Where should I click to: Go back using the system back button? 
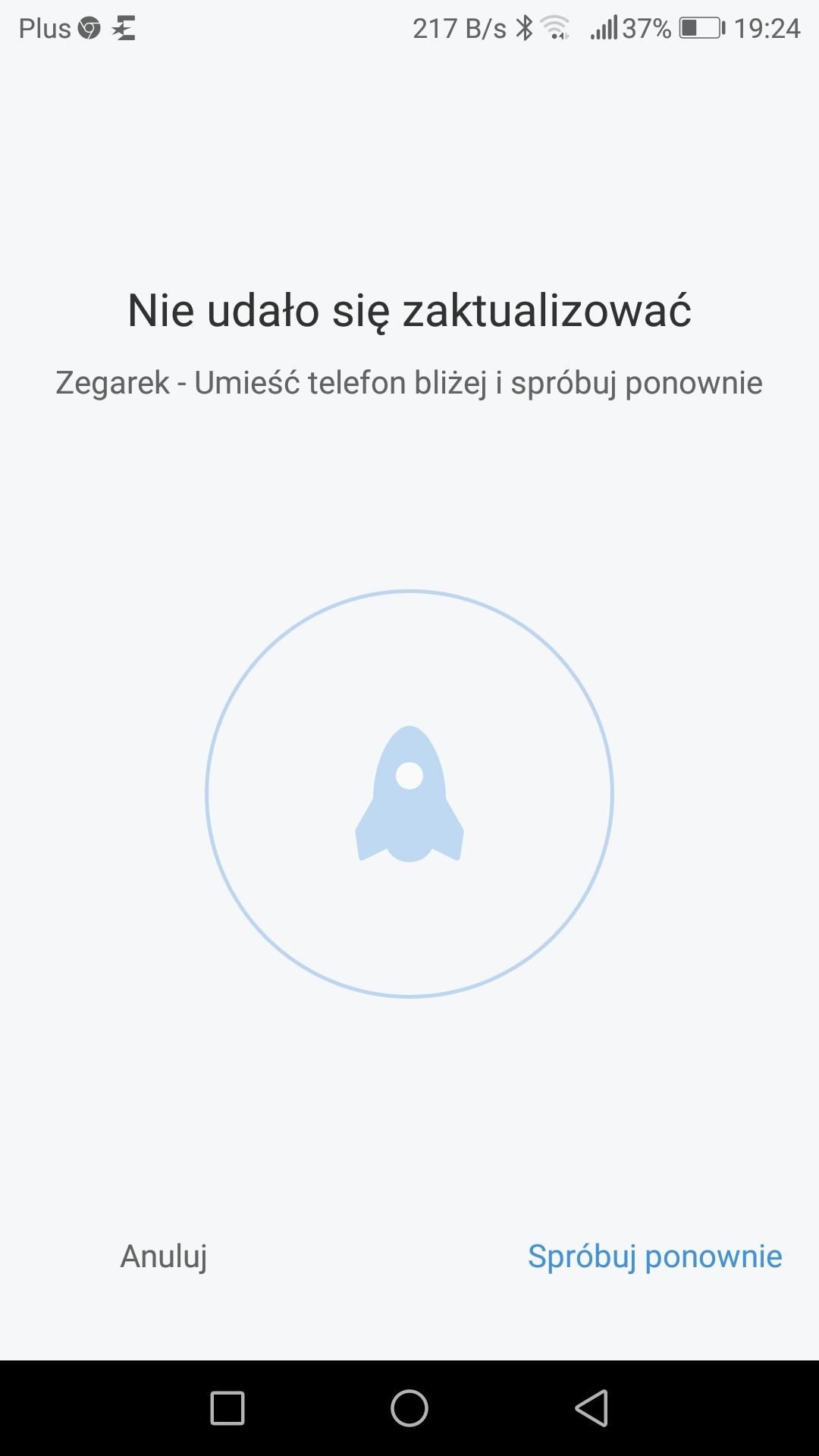(x=591, y=1408)
